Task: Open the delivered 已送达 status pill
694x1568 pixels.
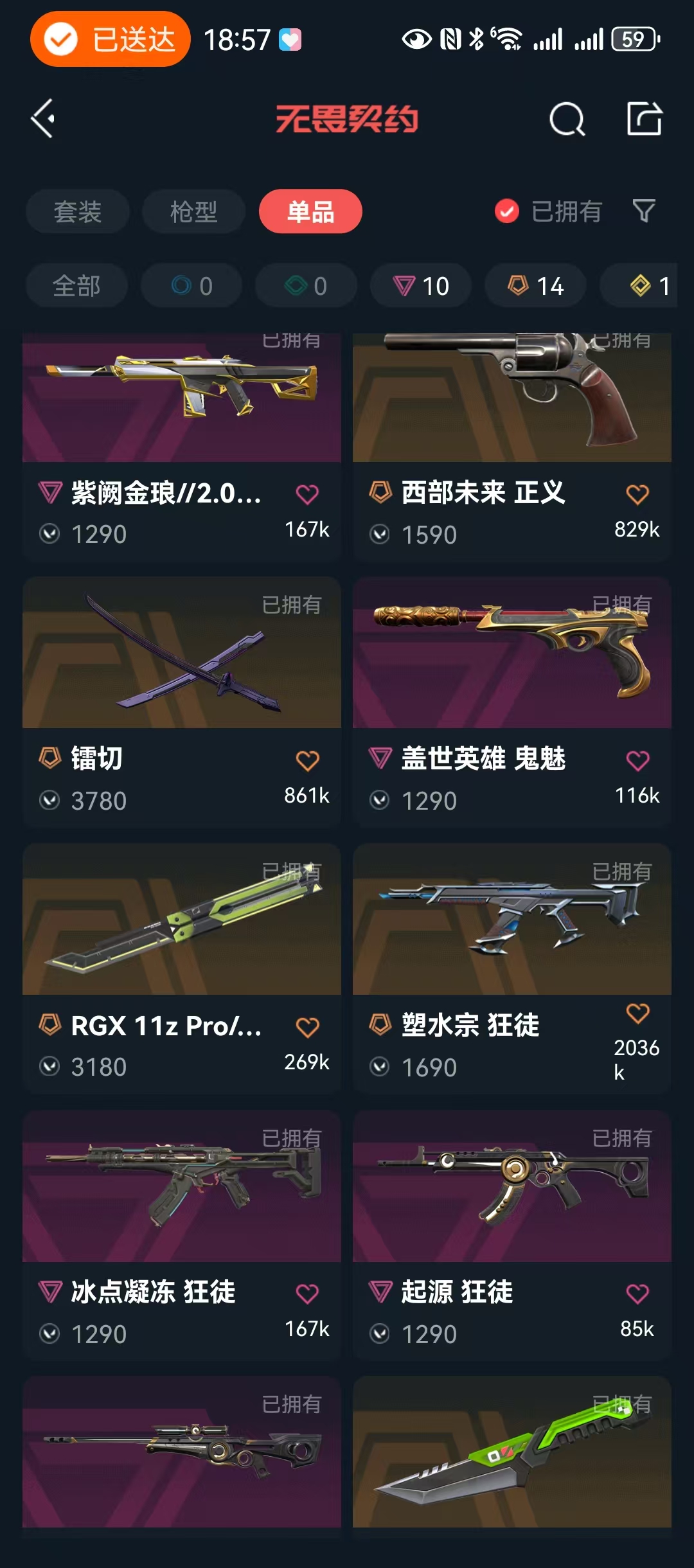Action: click(x=111, y=39)
